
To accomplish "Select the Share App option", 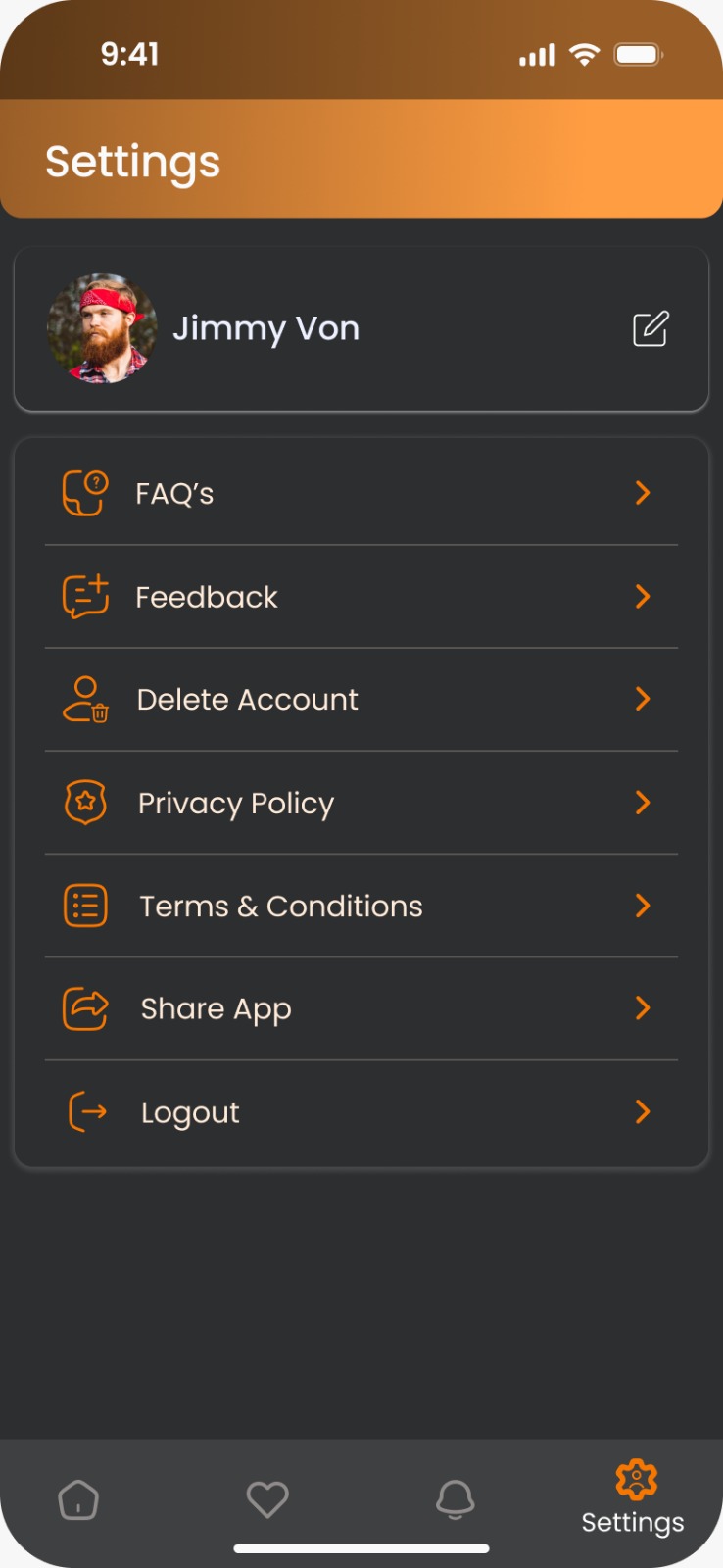I will click(x=215, y=1007).
